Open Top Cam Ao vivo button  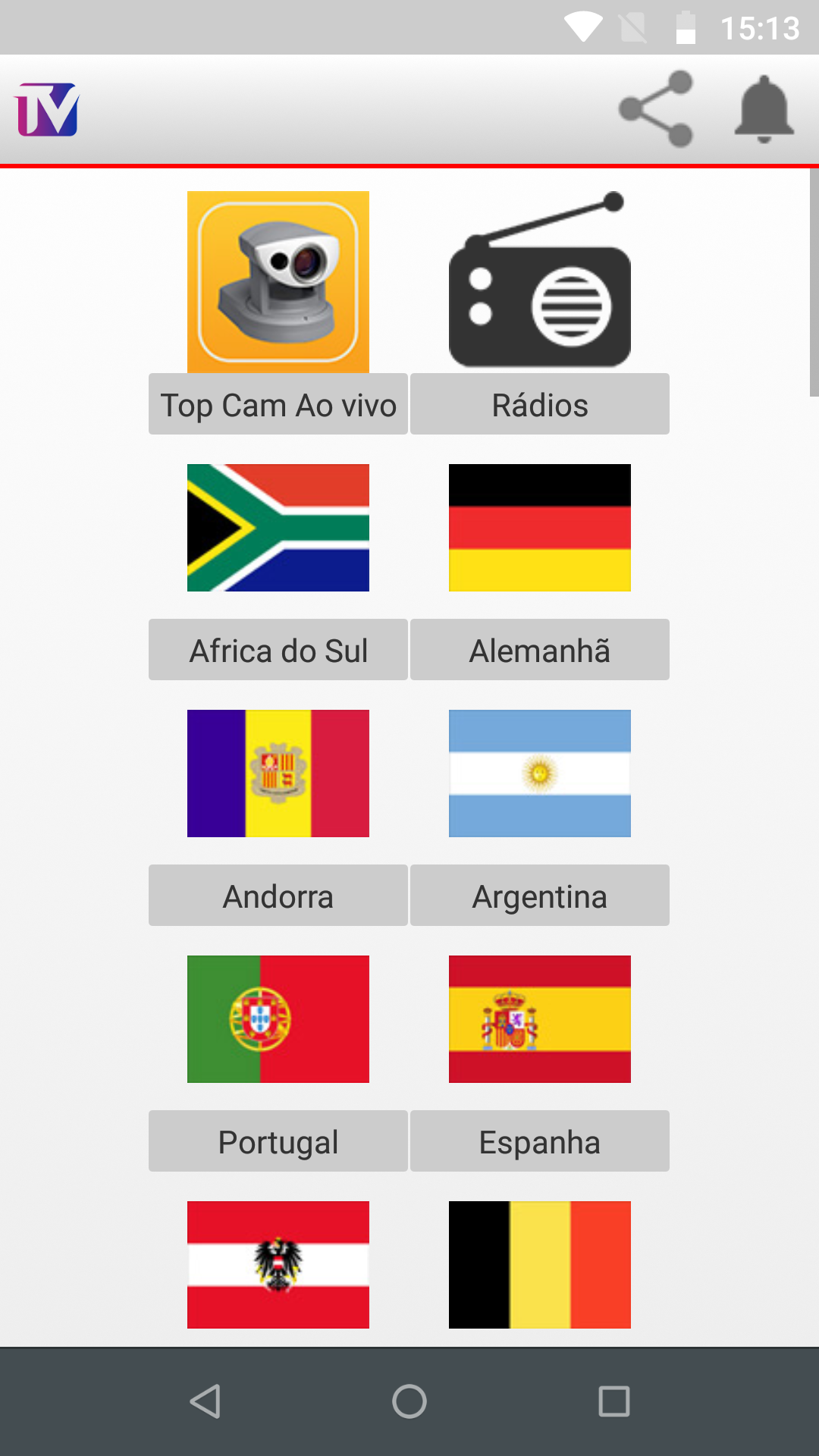(x=278, y=404)
